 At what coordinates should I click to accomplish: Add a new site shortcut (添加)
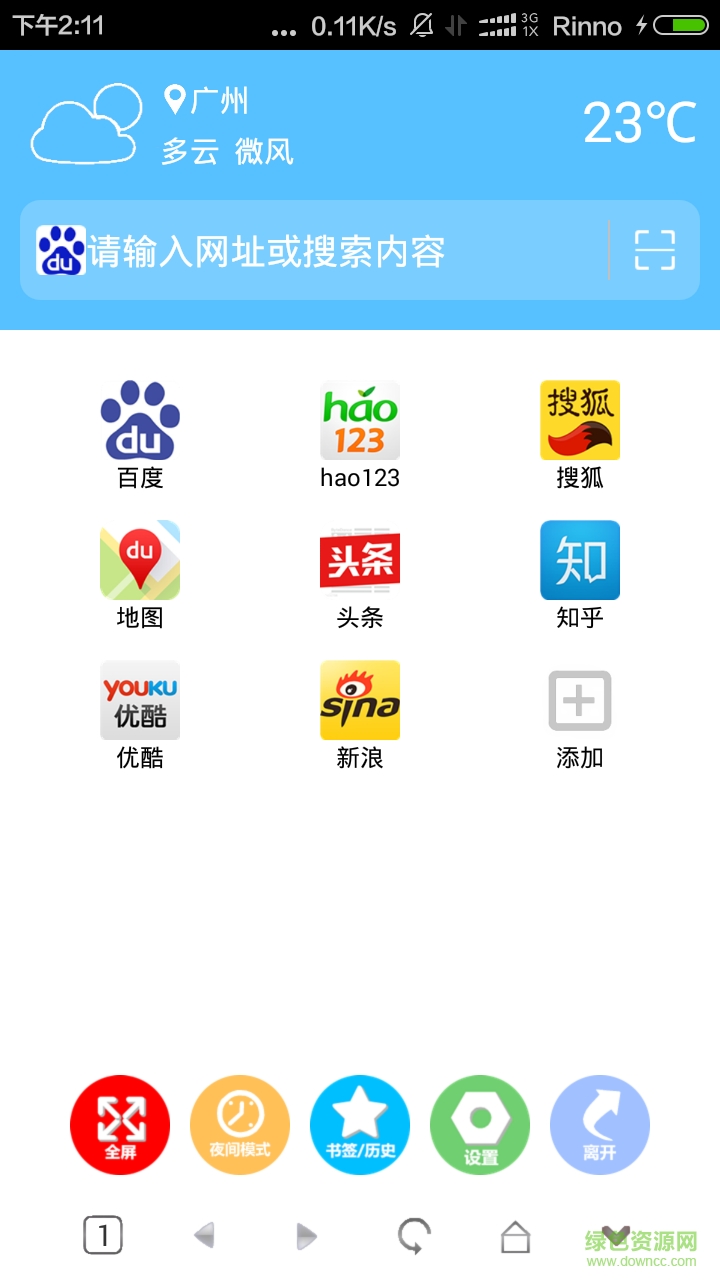[580, 700]
